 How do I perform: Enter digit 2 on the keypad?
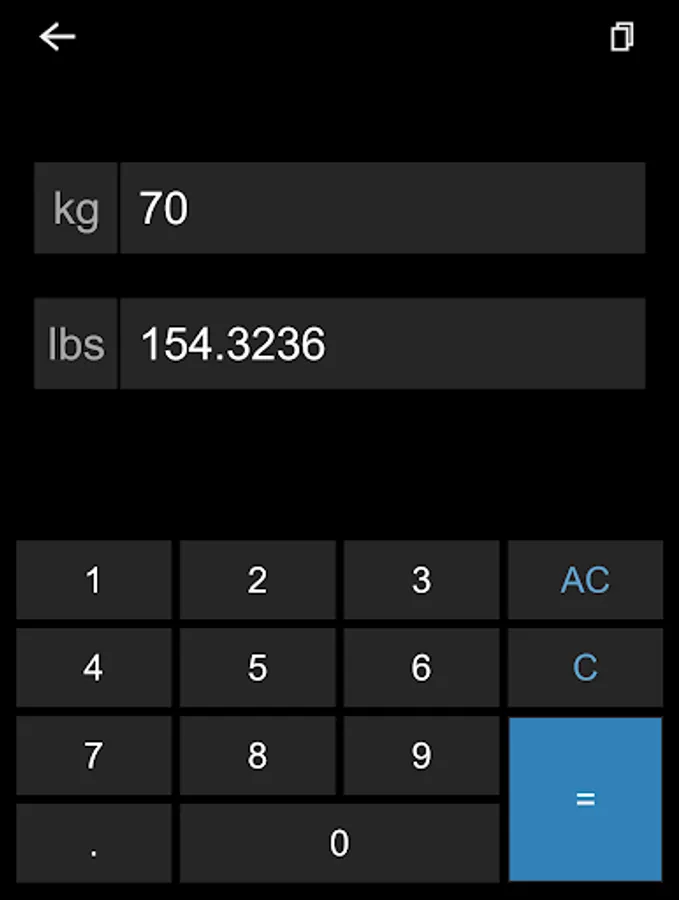[x=257, y=580]
